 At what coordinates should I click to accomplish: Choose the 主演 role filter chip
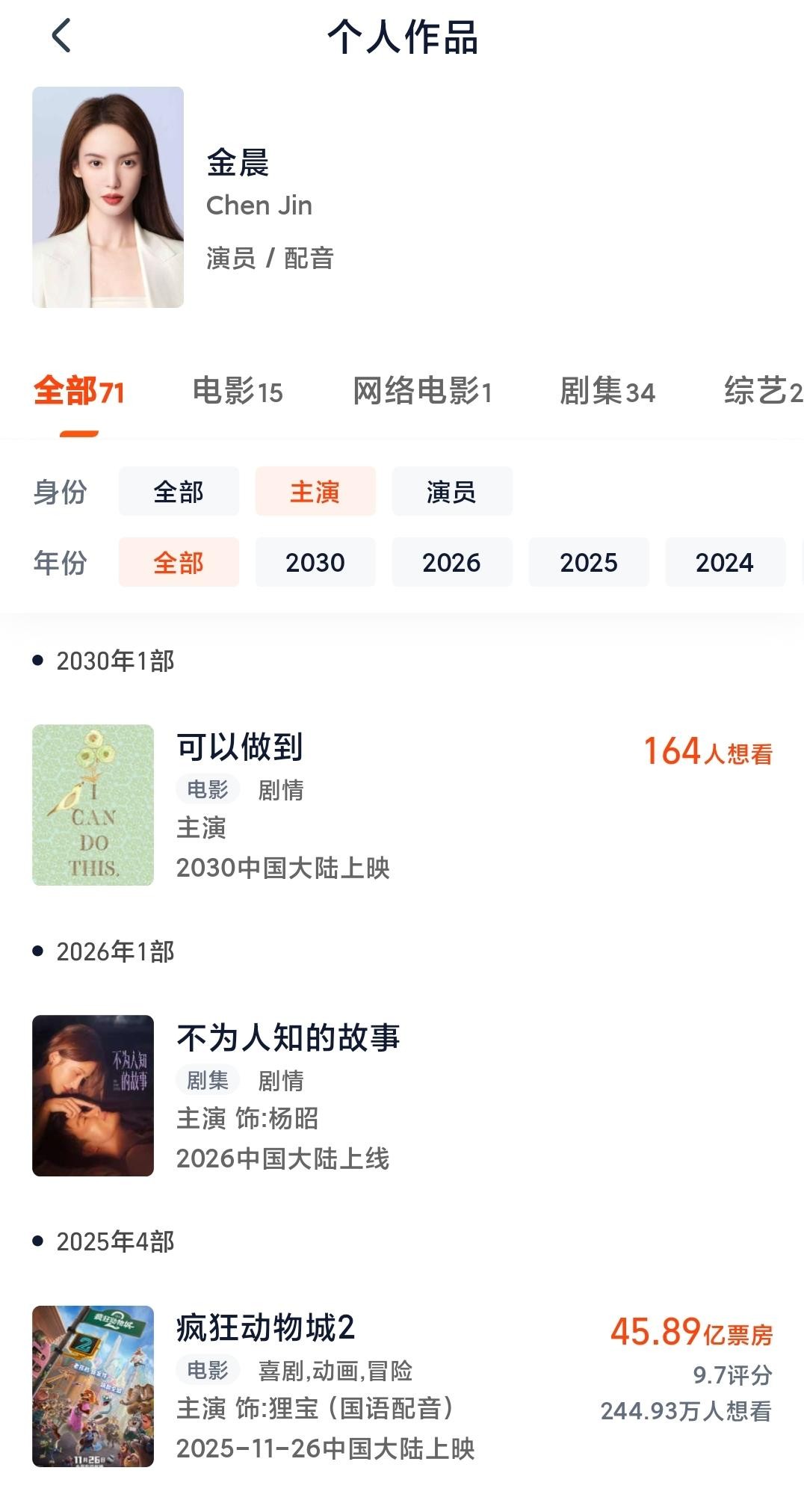tap(315, 492)
